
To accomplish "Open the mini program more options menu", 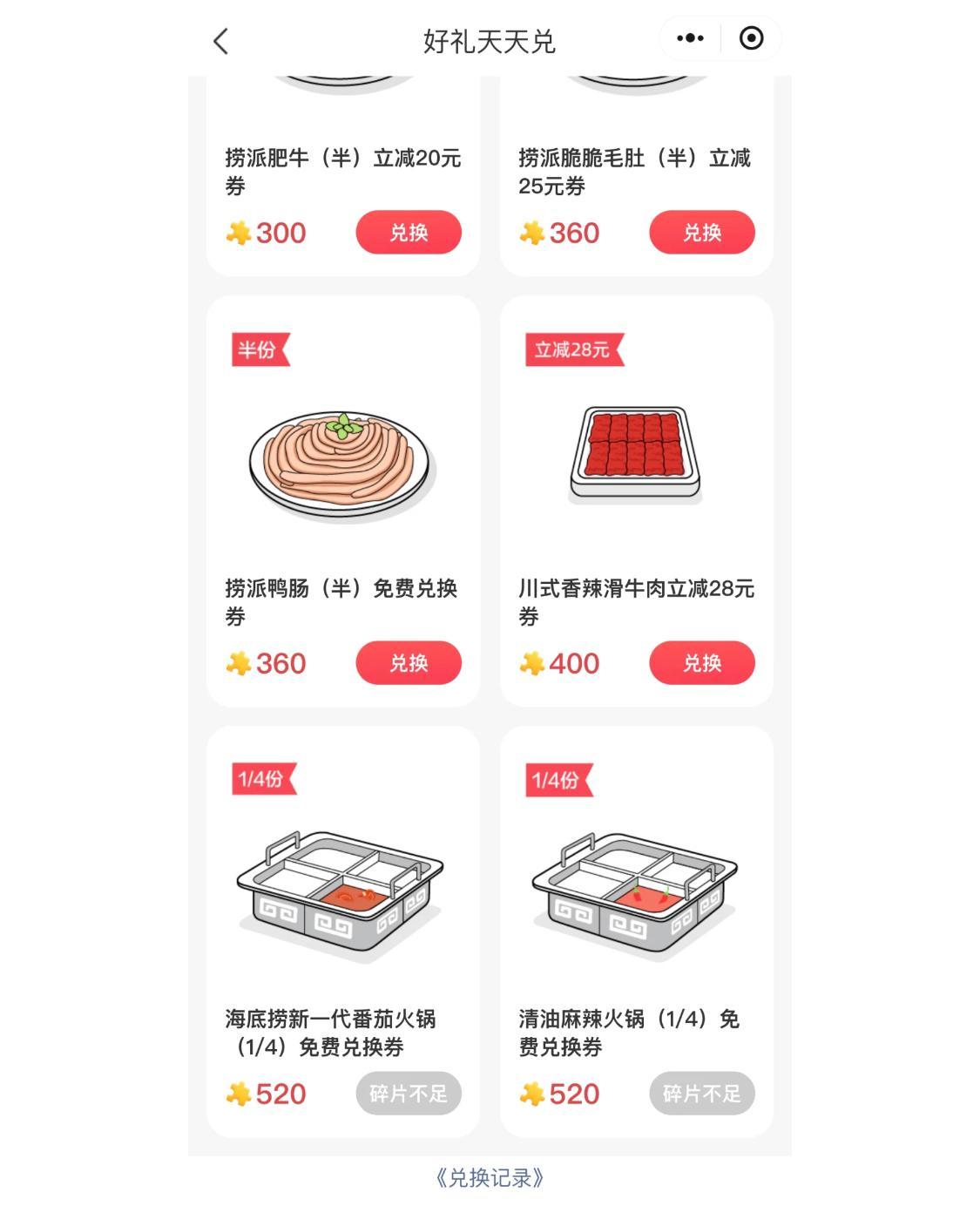I will (690, 38).
